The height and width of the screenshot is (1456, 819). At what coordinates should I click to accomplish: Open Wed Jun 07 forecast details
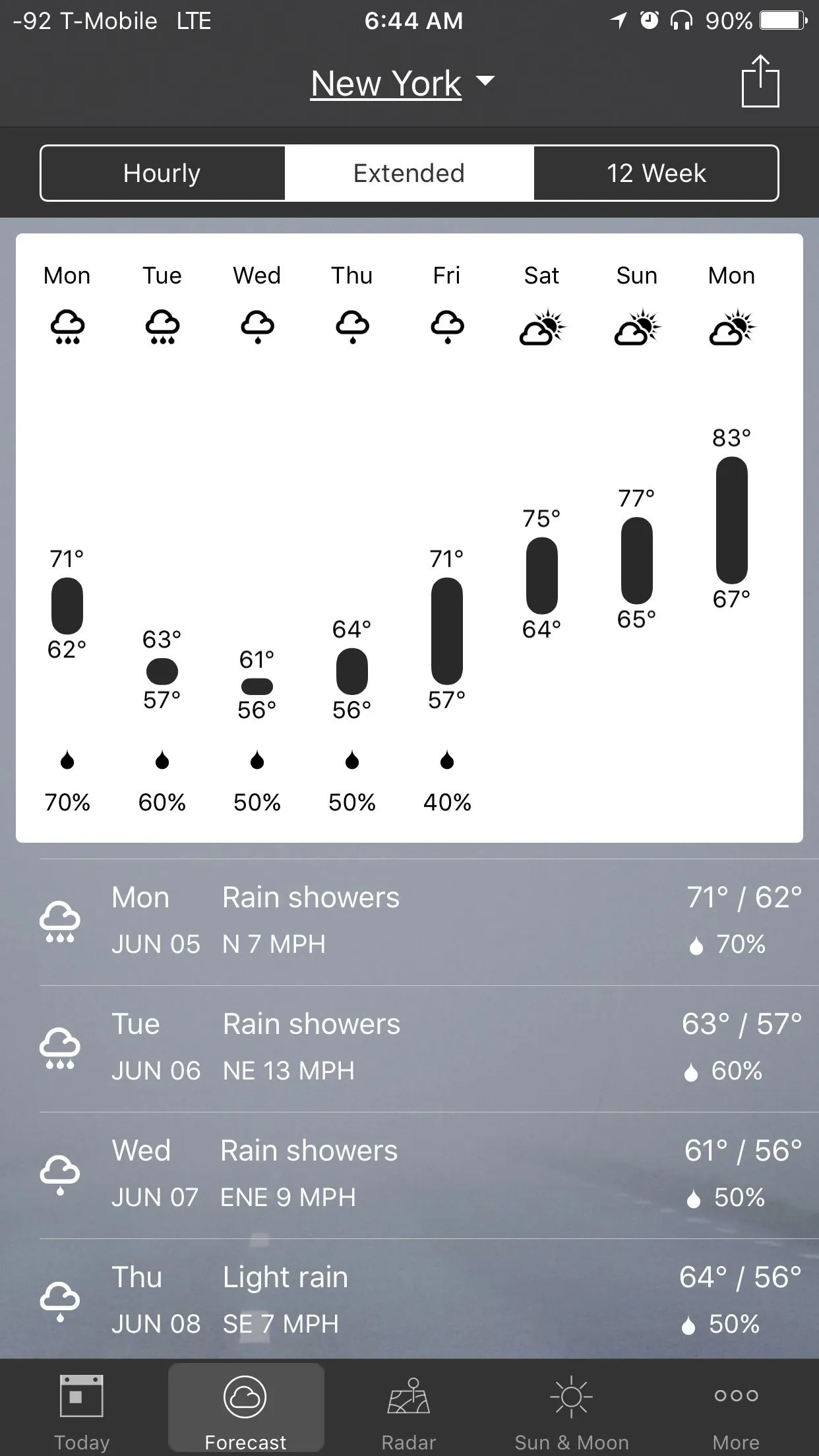pyautogui.click(x=422, y=1174)
